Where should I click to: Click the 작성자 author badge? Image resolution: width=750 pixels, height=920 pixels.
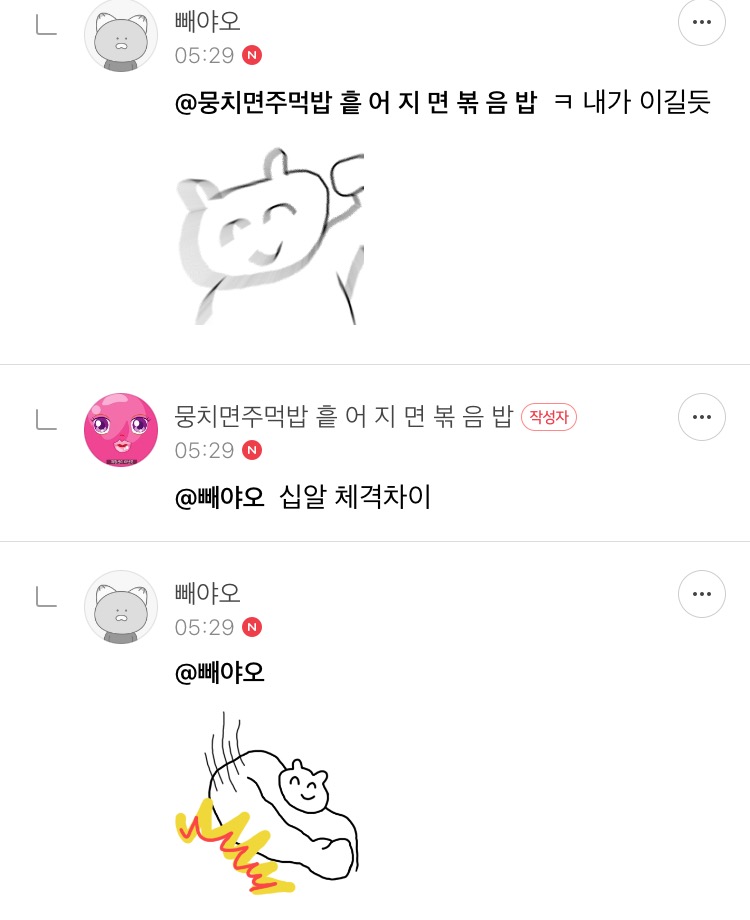[x=548, y=418]
